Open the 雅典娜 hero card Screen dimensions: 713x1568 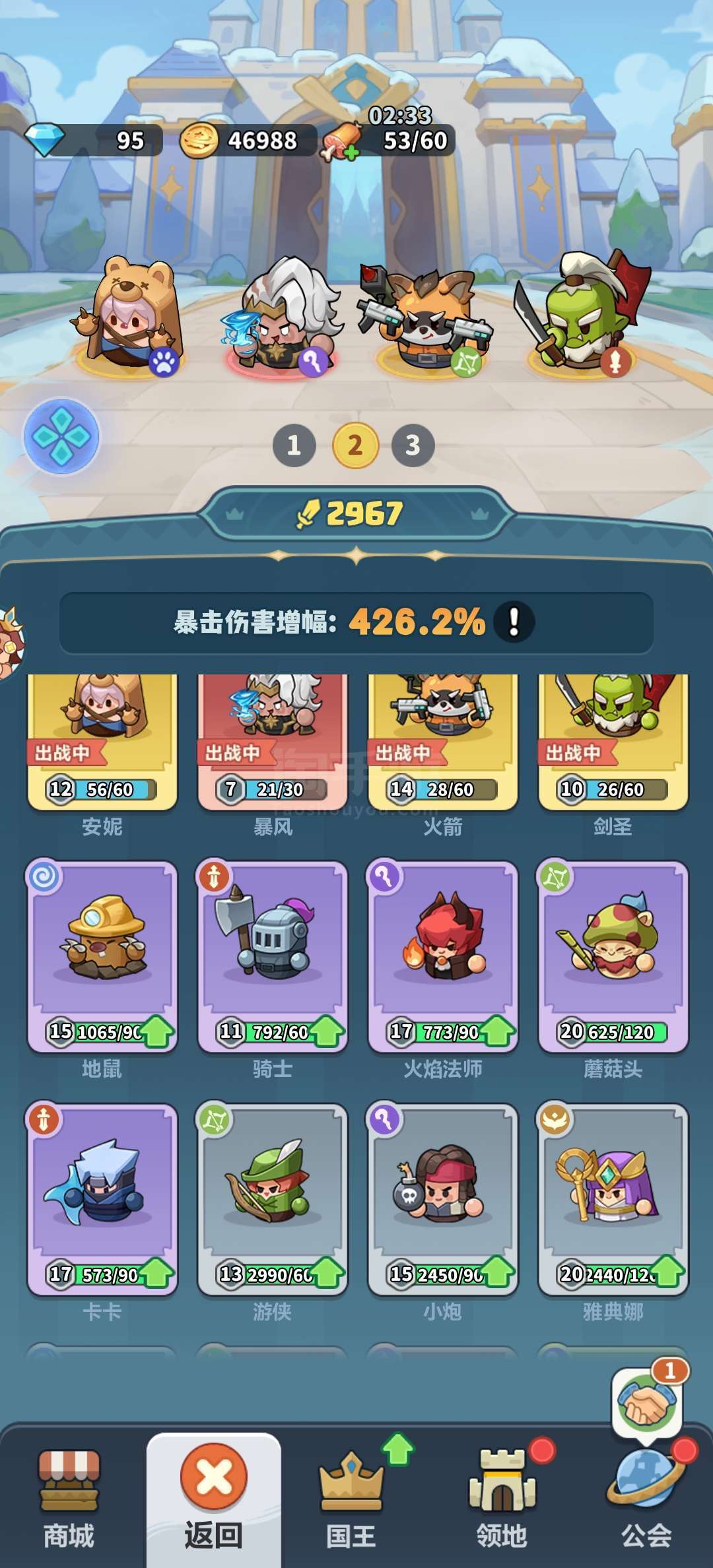coord(613,1200)
